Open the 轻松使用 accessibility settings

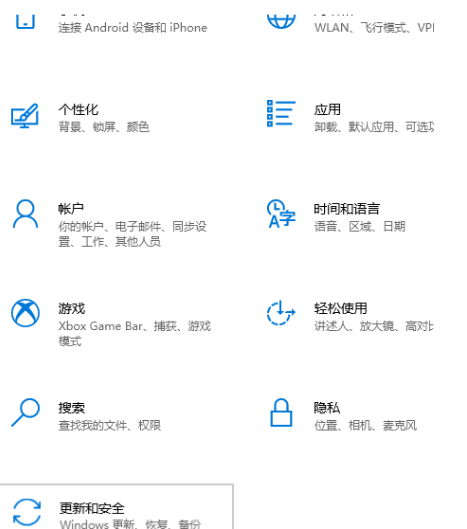[x=350, y=315]
